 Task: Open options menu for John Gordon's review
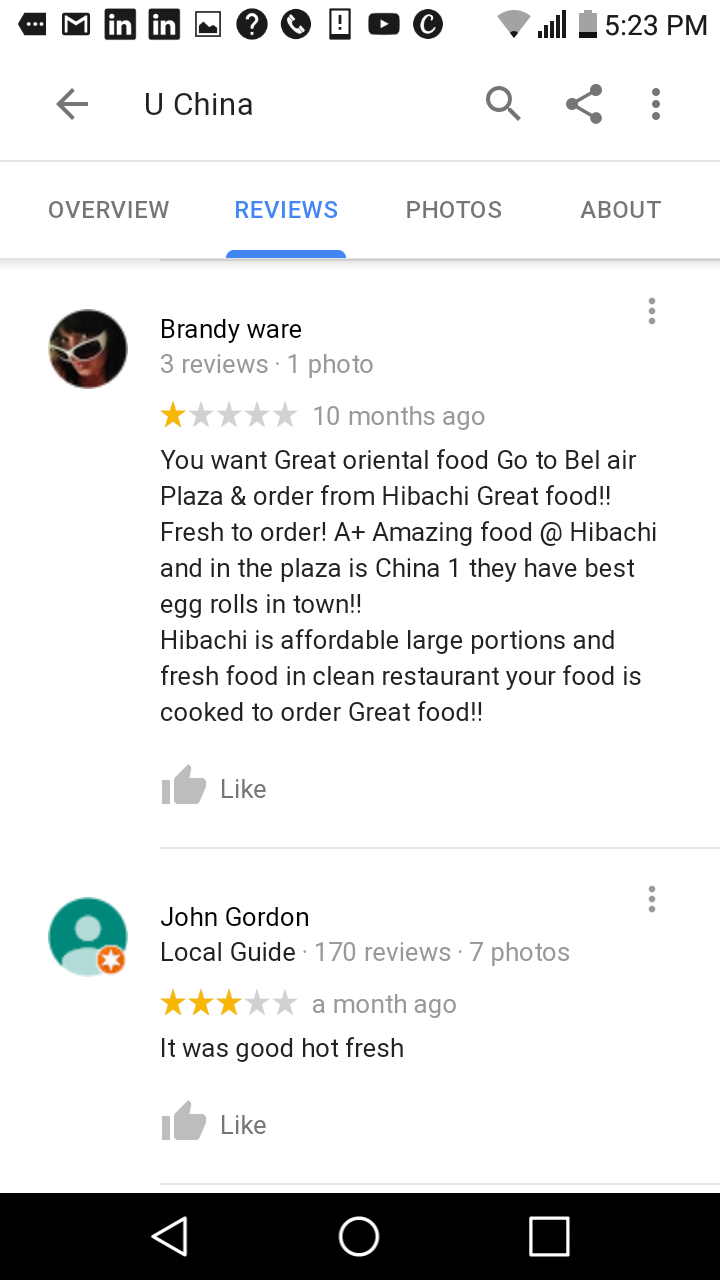coord(652,899)
